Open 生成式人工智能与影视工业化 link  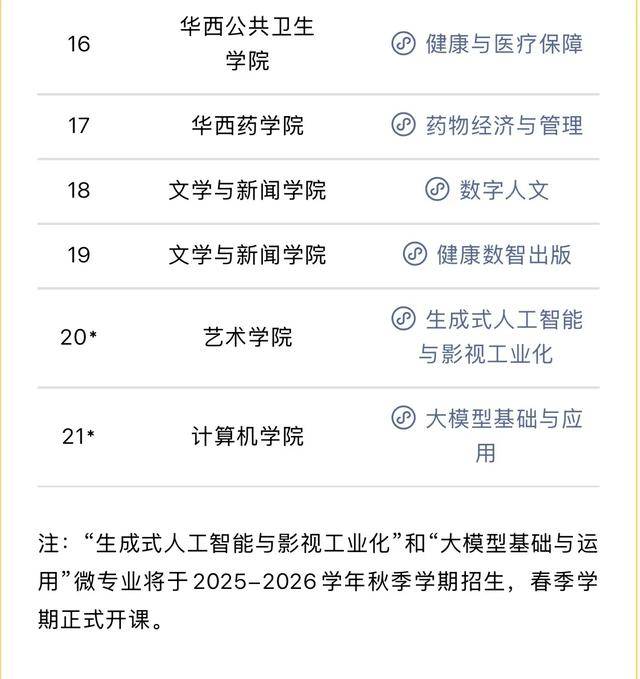(503, 321)
